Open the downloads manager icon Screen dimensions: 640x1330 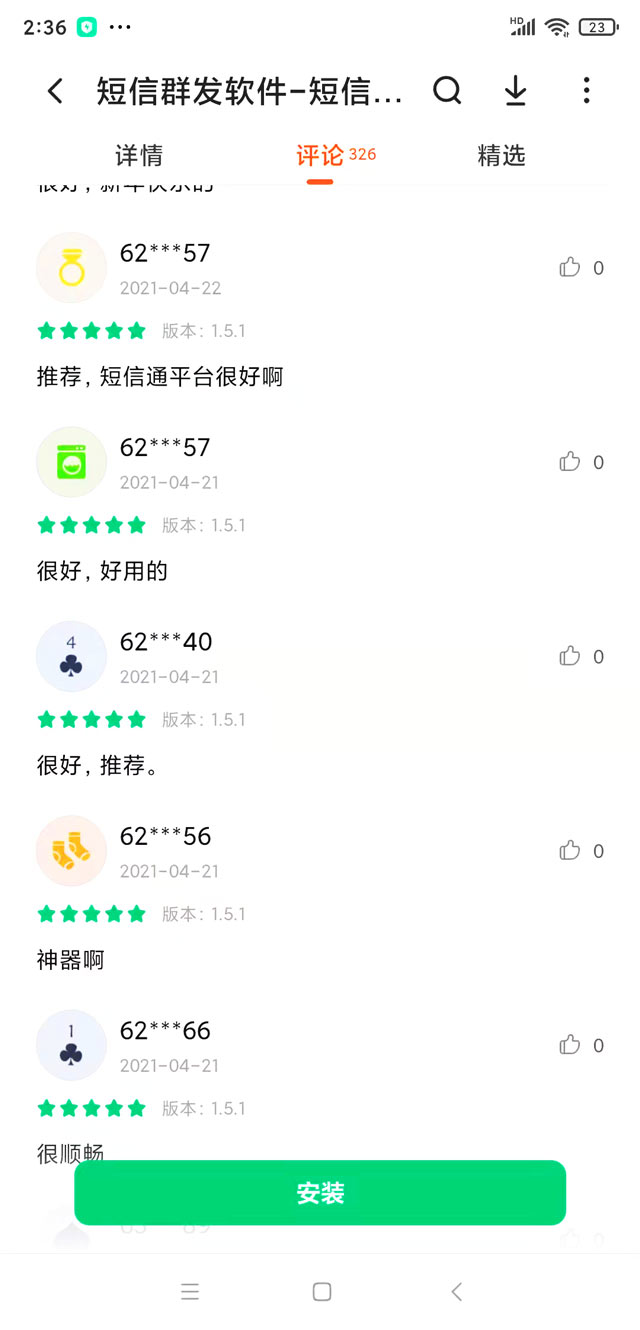(515, 91)
